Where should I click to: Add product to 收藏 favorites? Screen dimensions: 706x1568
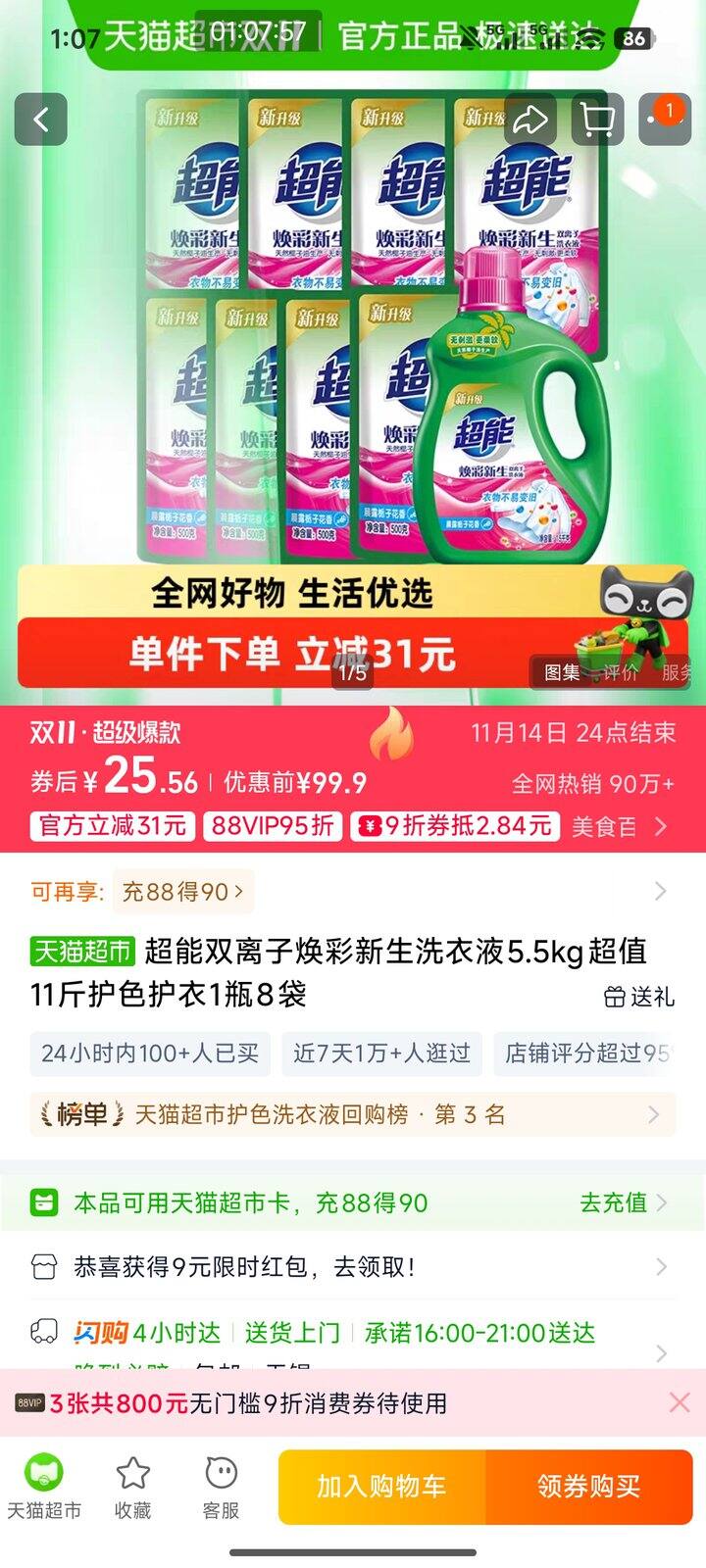click(x=132, y=1488)
